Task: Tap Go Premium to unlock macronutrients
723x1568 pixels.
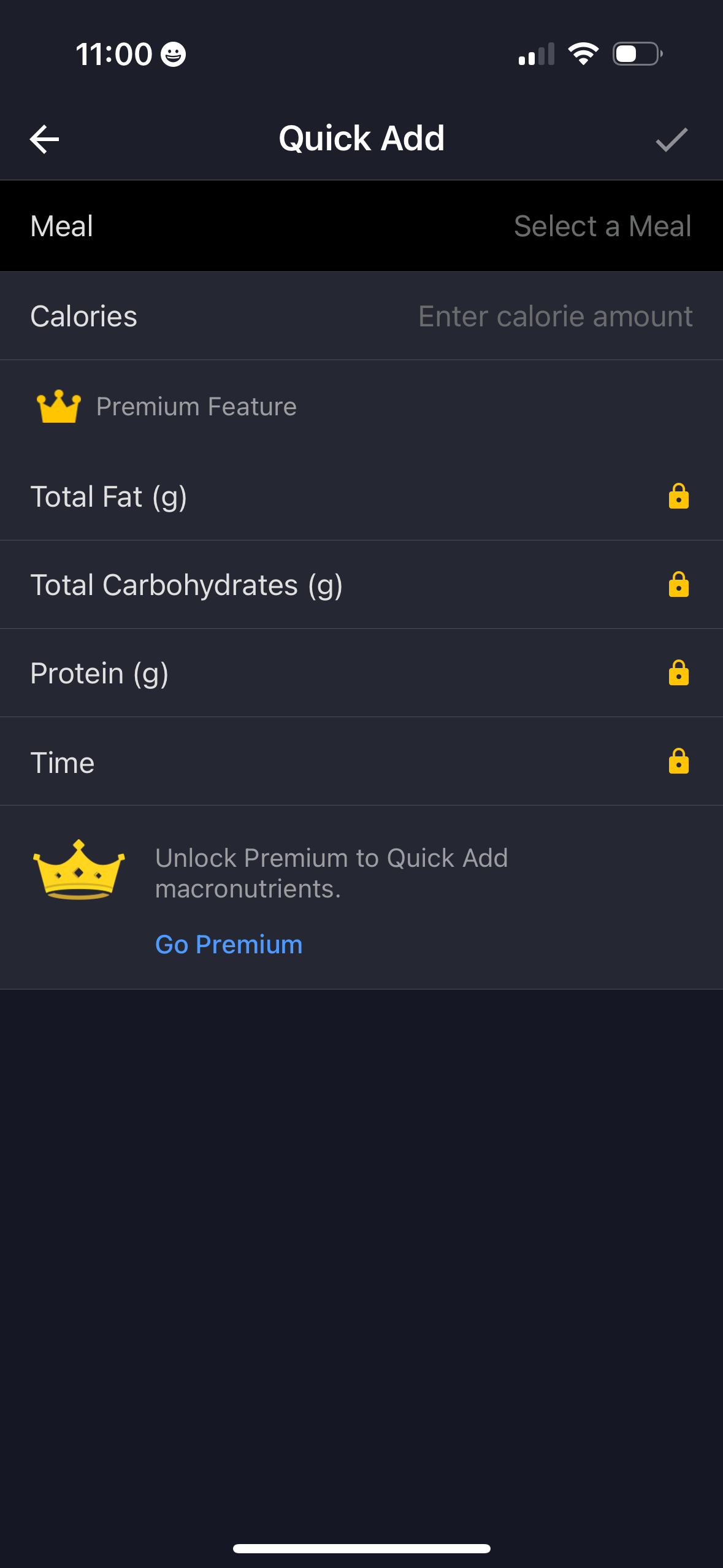Action: point(229,944)
